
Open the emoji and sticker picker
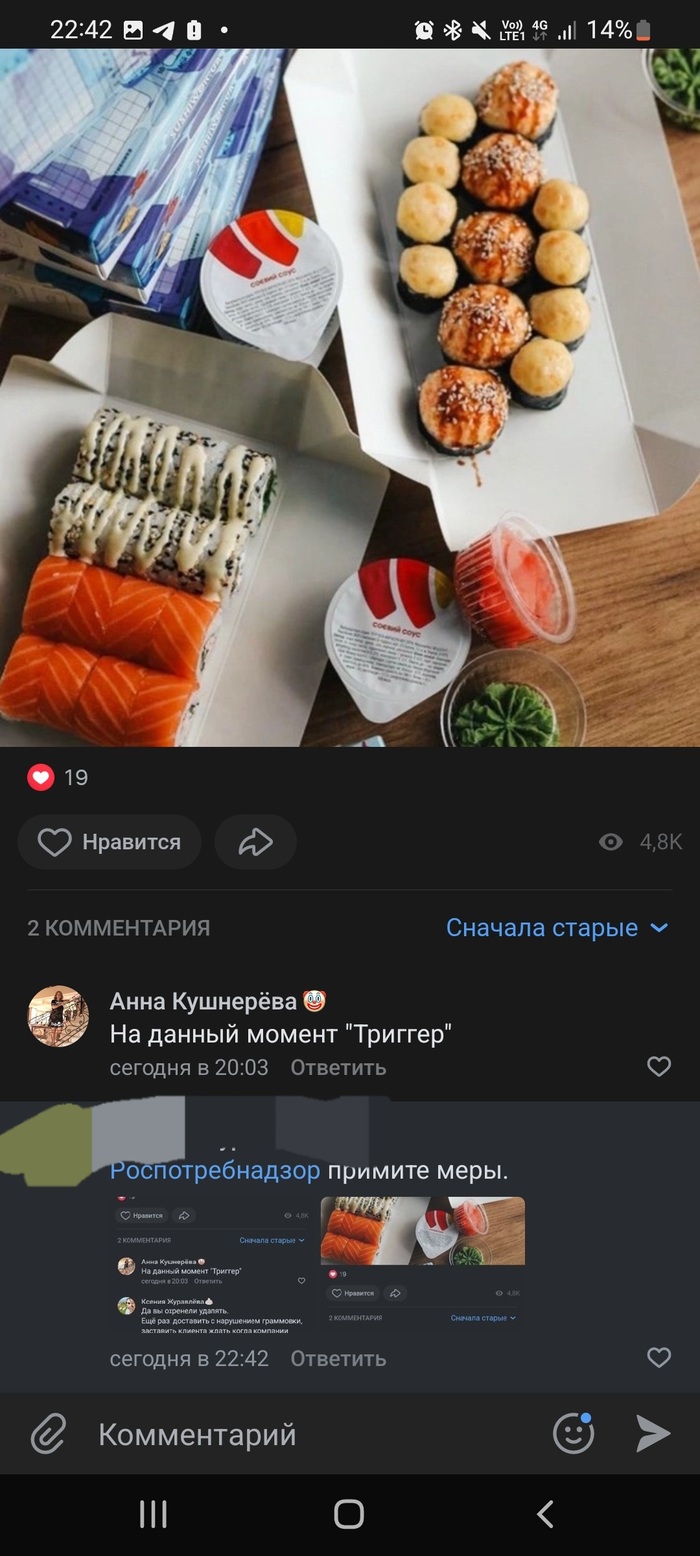(573, 1434)
